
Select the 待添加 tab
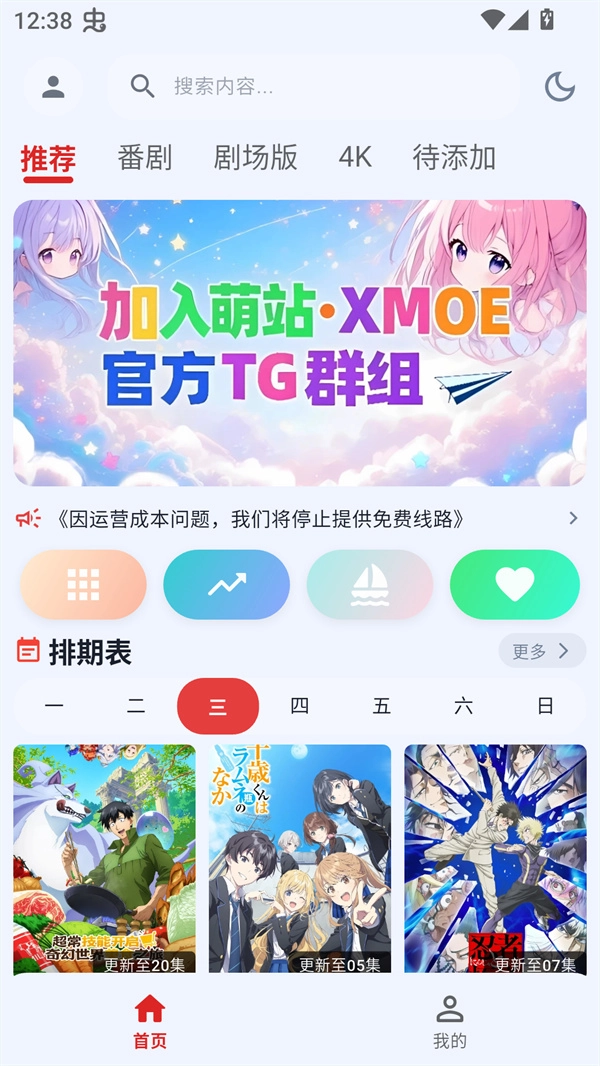tap(454, 158)
